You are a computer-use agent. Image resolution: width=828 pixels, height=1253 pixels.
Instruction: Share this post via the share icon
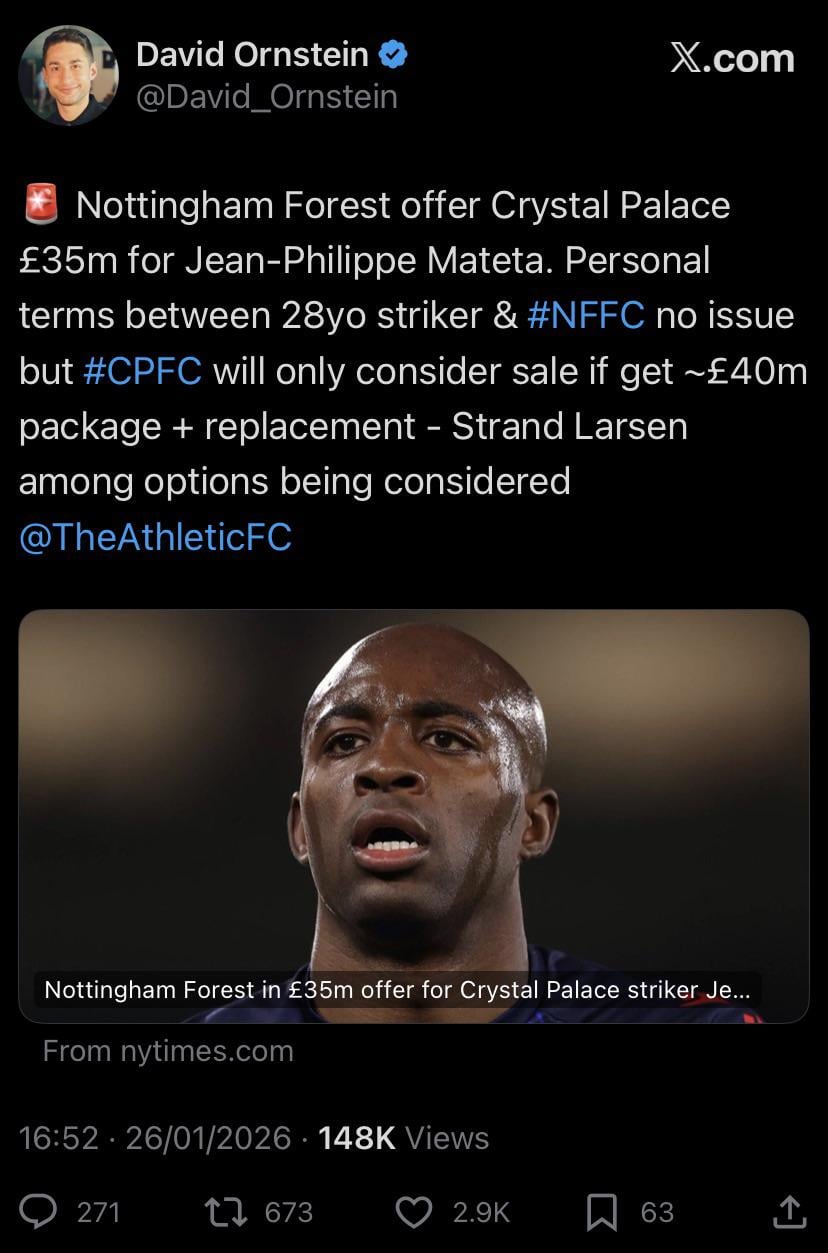point(789,1212)
